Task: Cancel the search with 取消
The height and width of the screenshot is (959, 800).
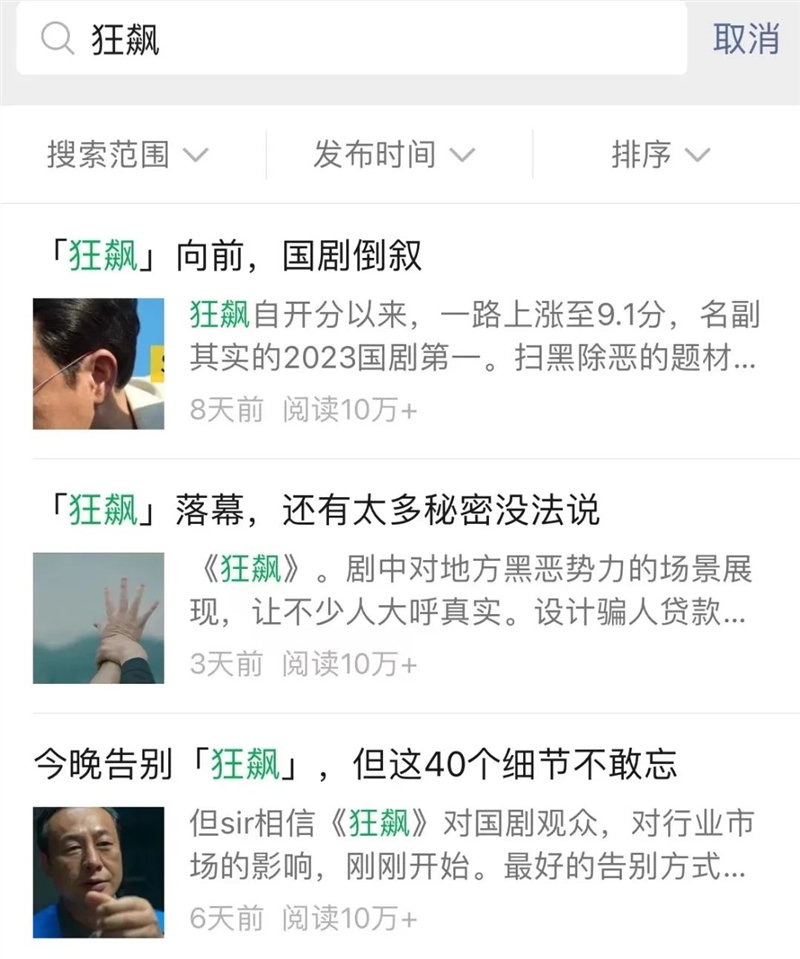Action: (745, 39)
